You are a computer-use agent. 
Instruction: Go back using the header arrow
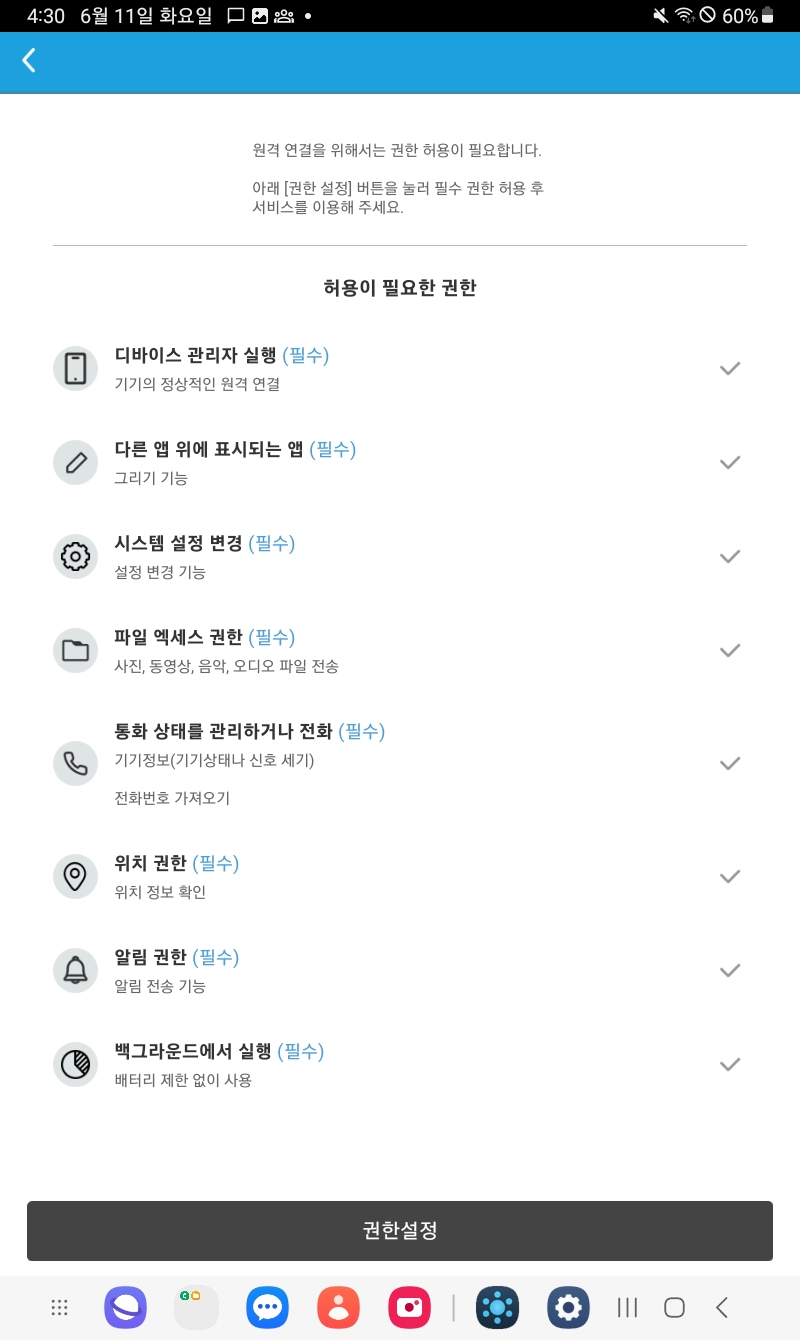point(29,60)
